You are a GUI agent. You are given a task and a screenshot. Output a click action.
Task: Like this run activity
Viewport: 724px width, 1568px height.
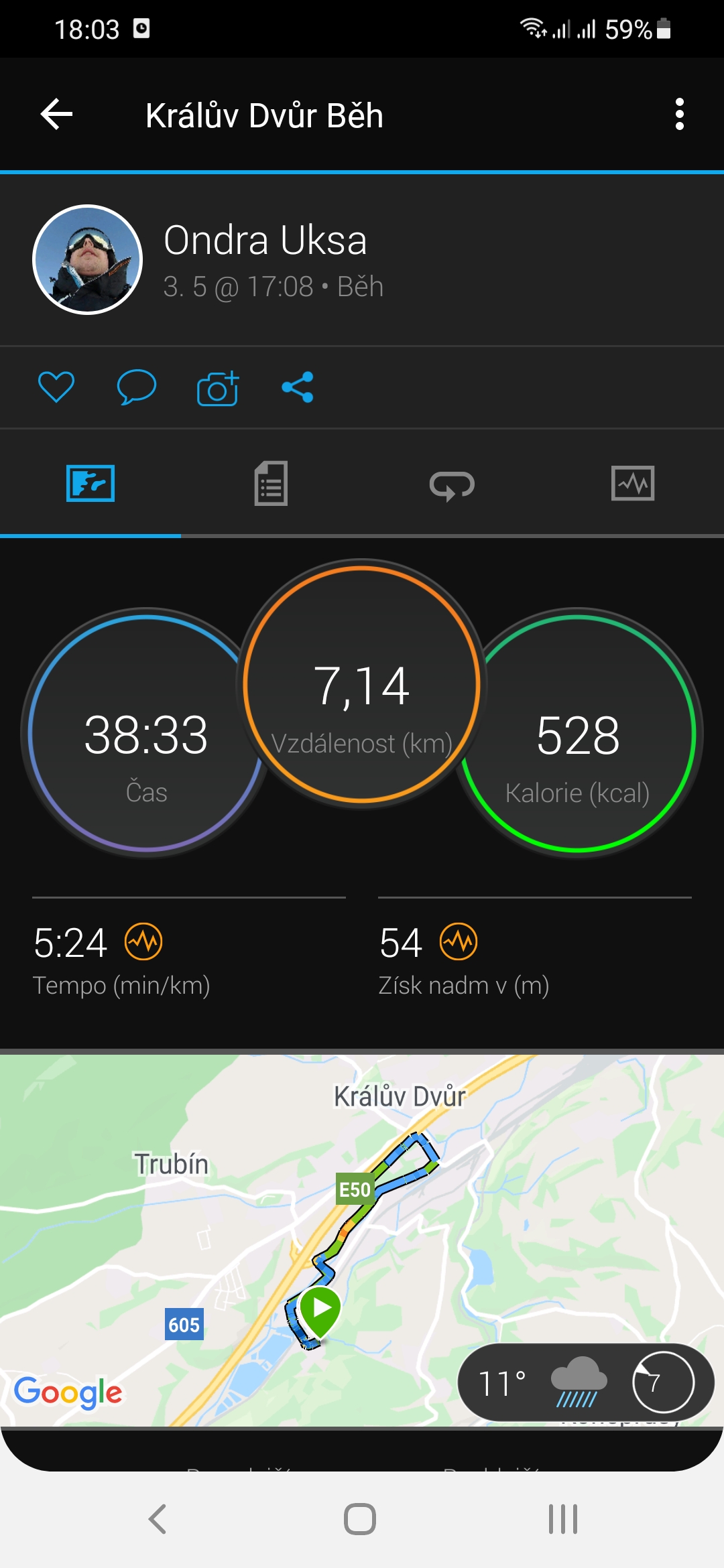(56, 387)
